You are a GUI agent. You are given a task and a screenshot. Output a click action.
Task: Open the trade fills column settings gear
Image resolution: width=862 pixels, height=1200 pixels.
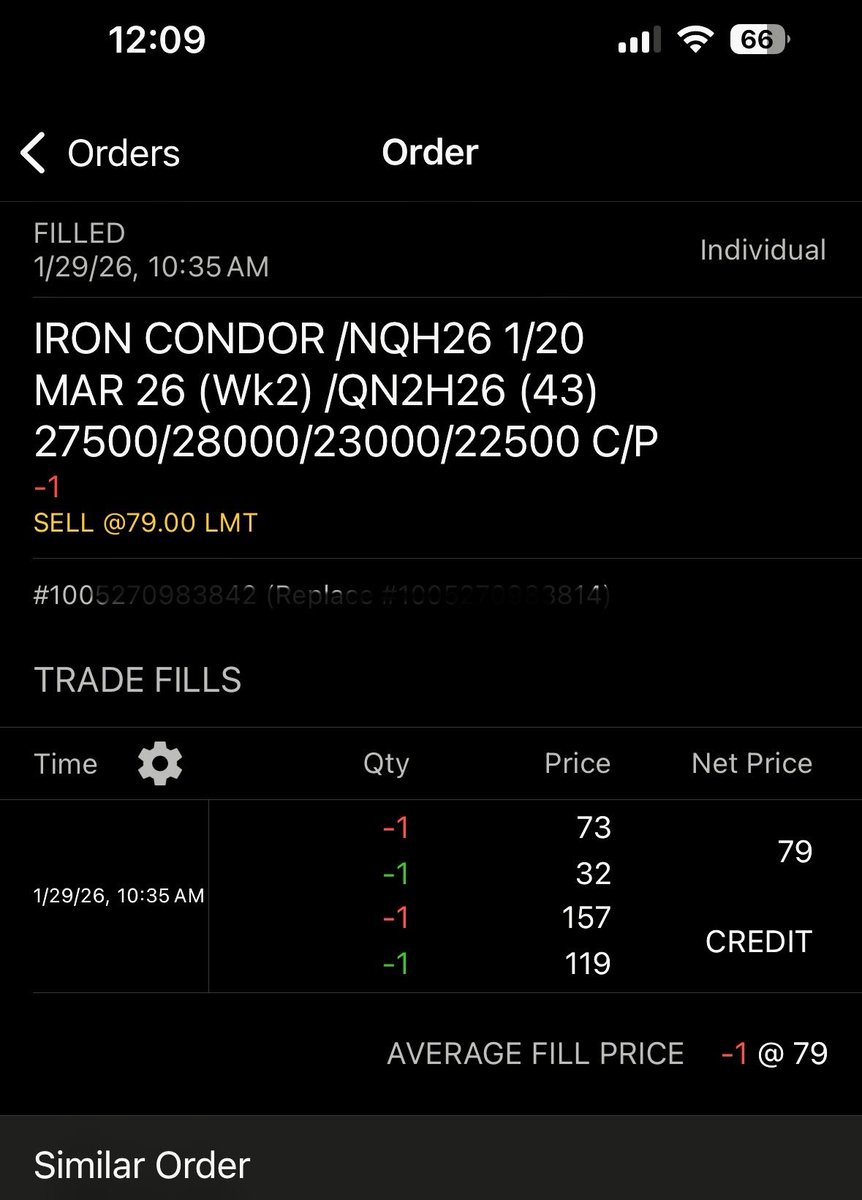160,765
